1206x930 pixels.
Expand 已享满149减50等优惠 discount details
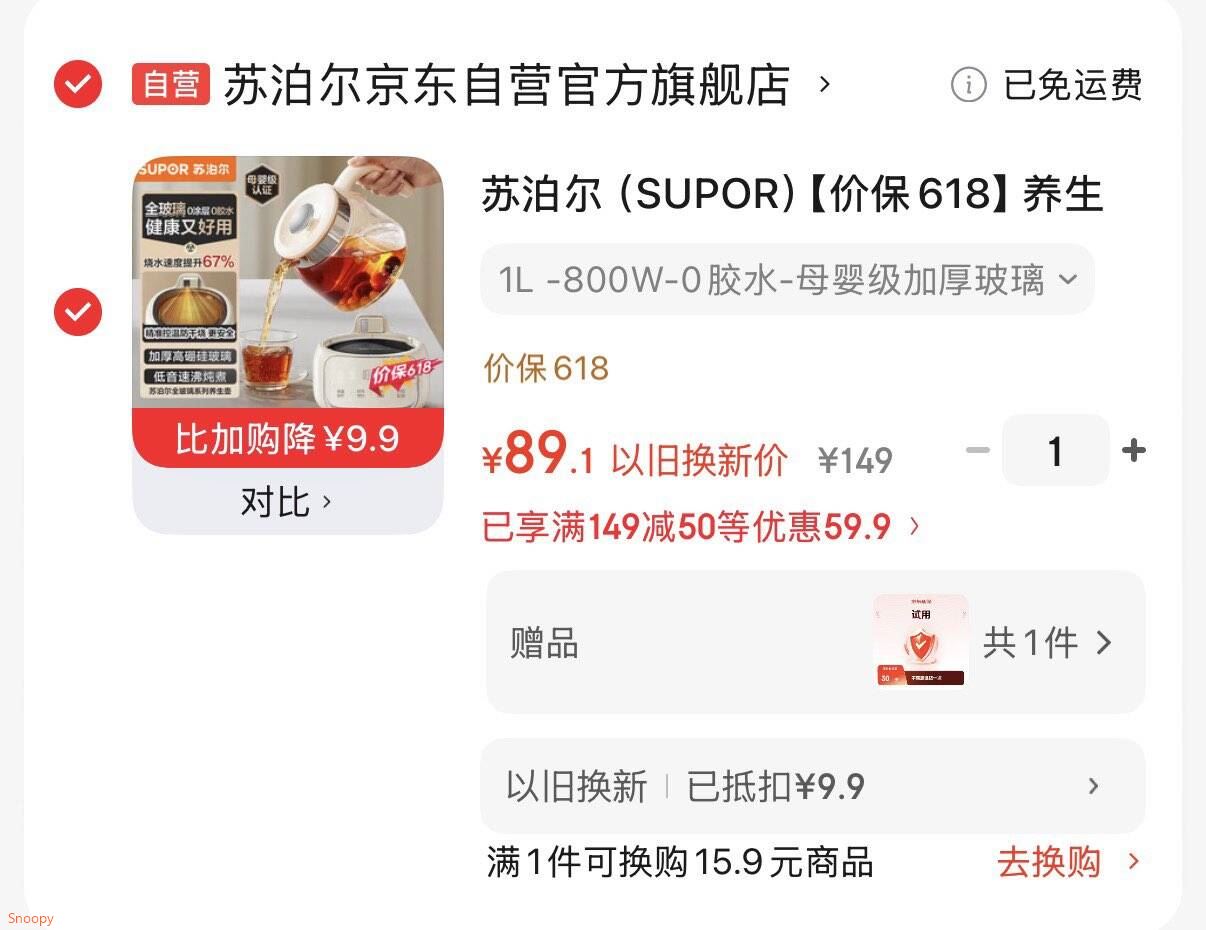click(700, 526)
